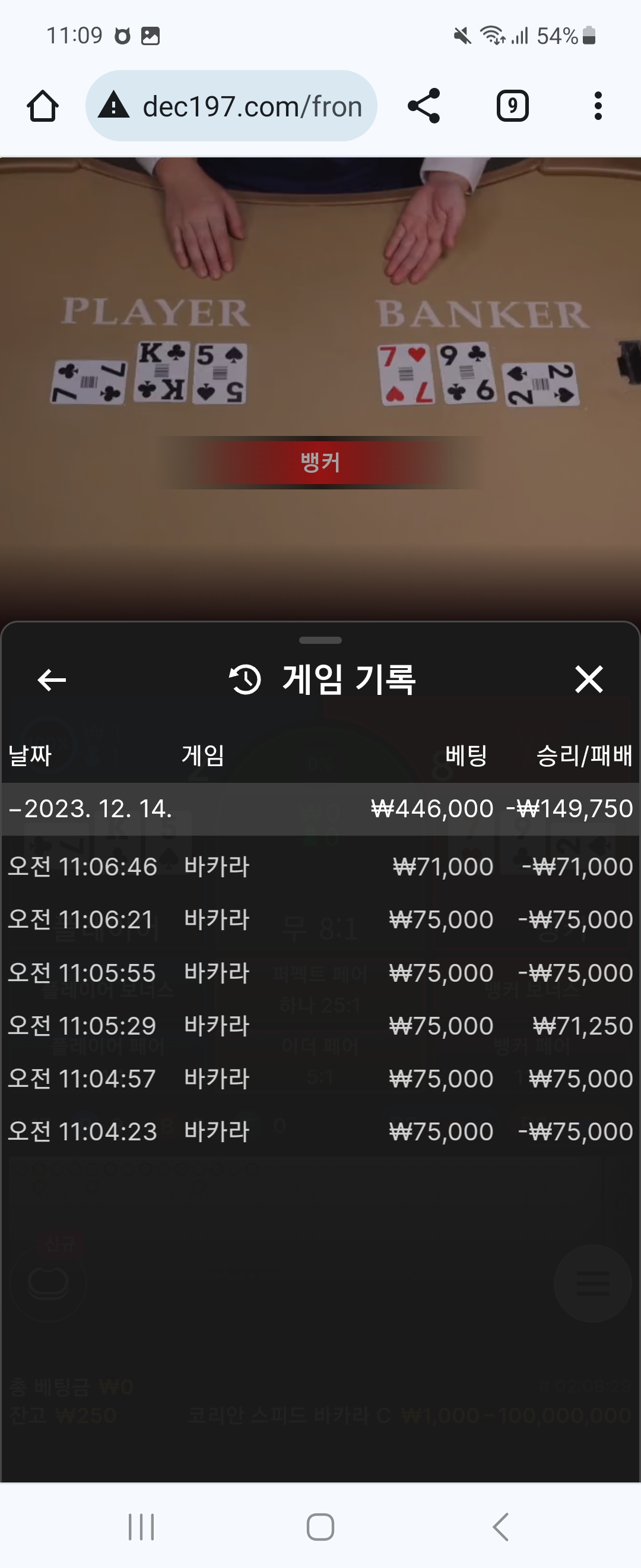
Task: Share the current page
Action: (x=424, y=106)
